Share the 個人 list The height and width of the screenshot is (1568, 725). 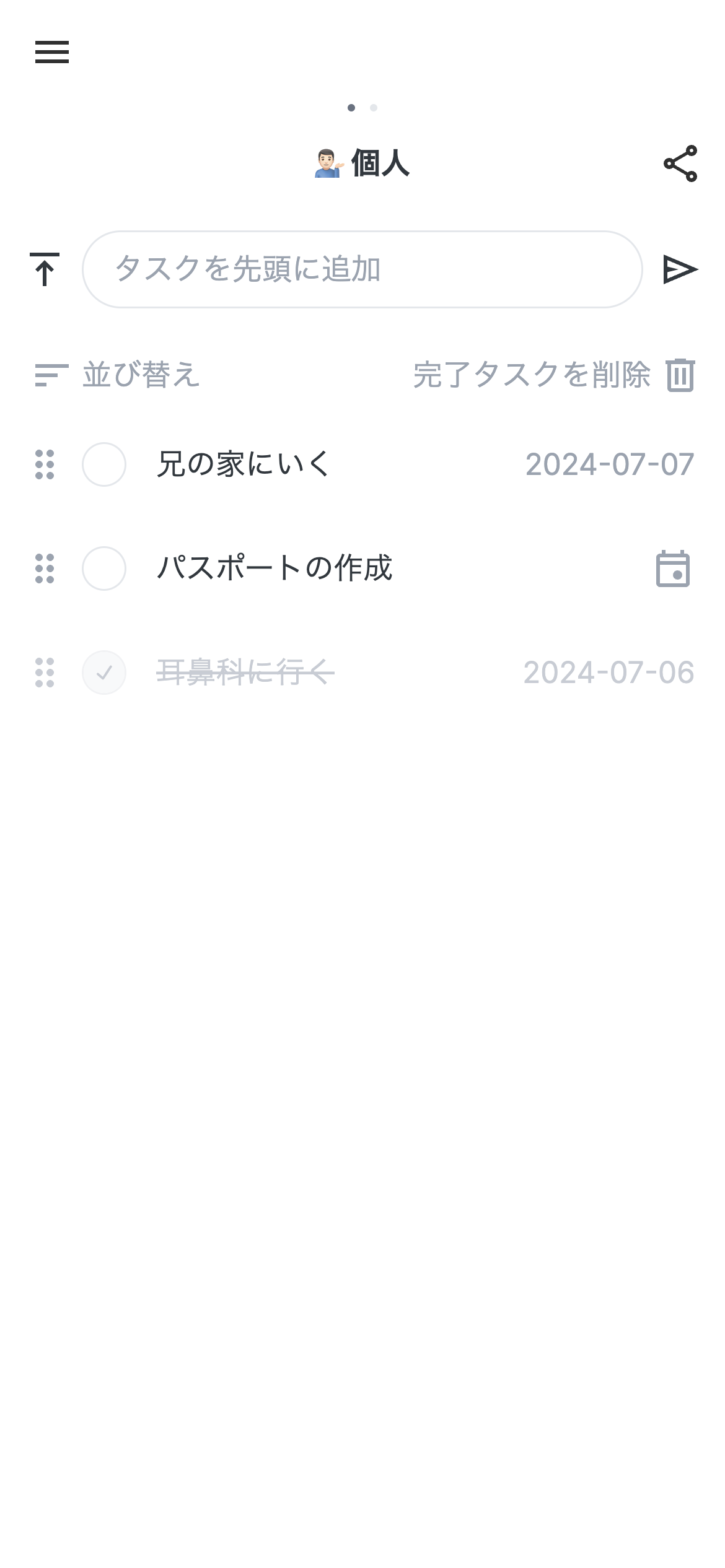pyautogui.click(x=680, y=163)
